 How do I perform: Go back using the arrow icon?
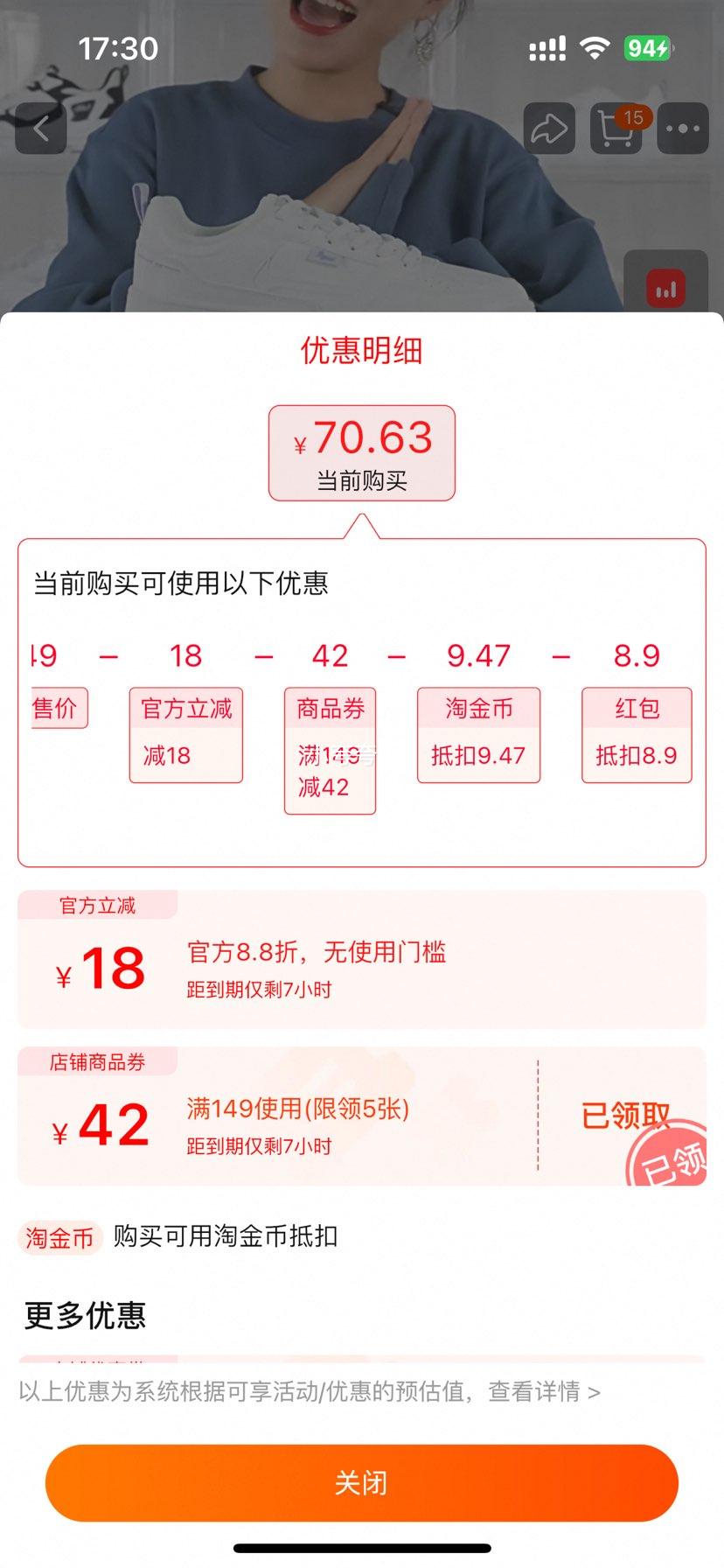click(x=41, y=129)
